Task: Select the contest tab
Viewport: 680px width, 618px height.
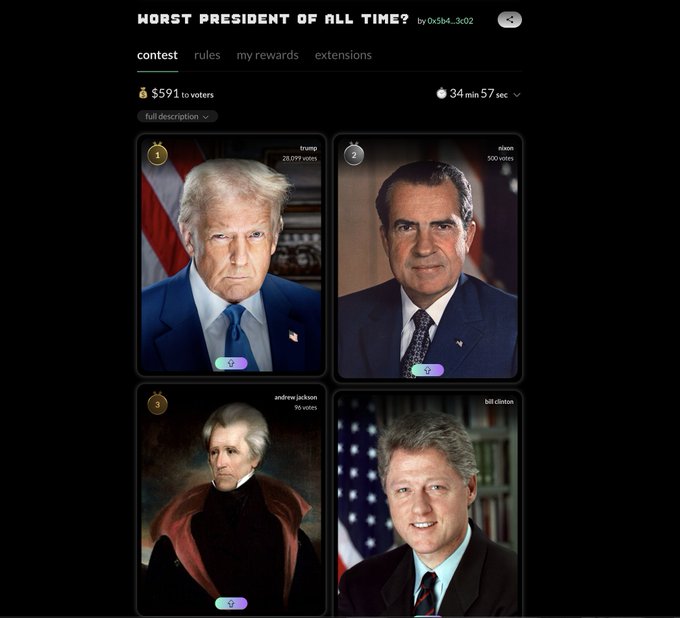Action: click(x=157, y=55)
